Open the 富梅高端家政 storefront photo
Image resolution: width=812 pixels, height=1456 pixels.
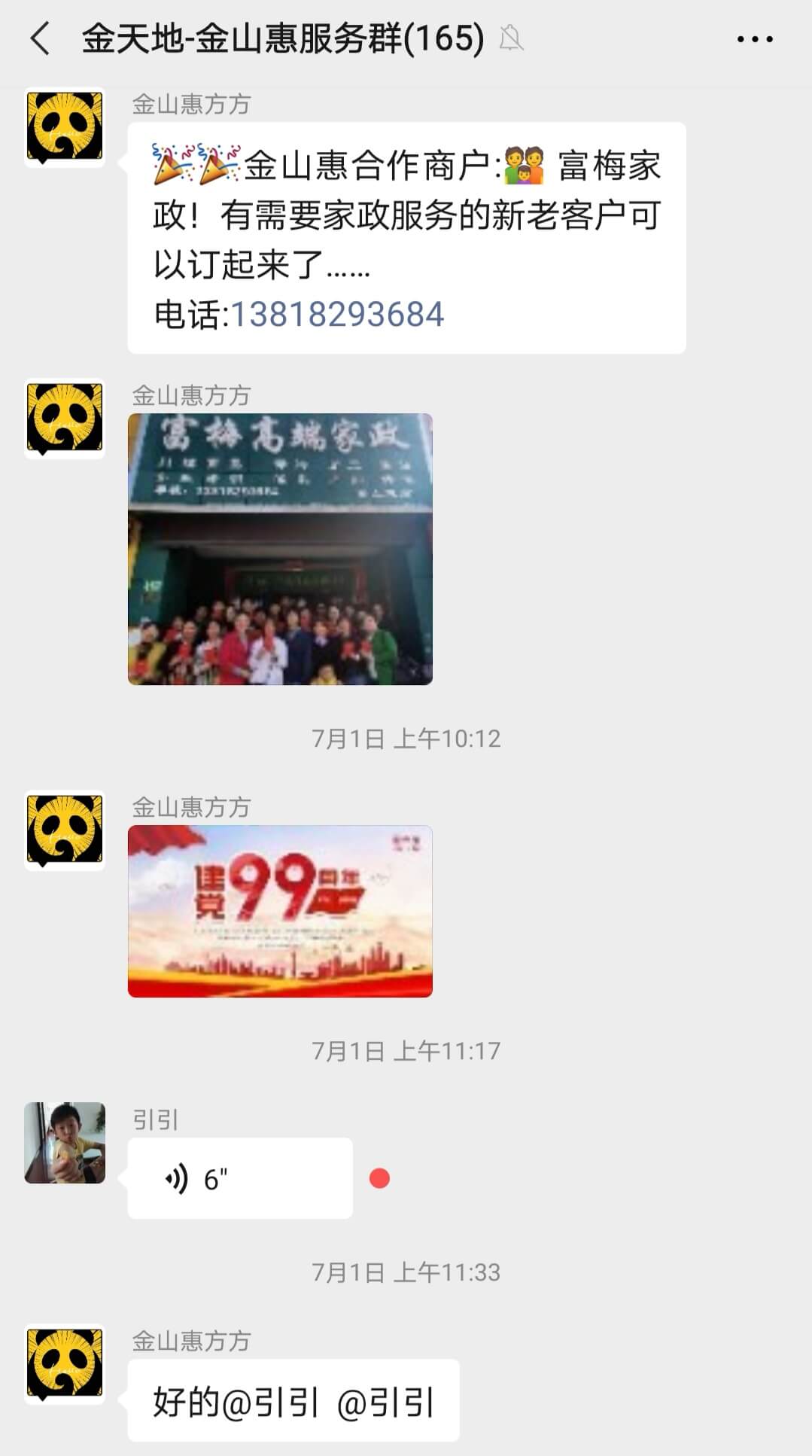click(x=280, y=549)
